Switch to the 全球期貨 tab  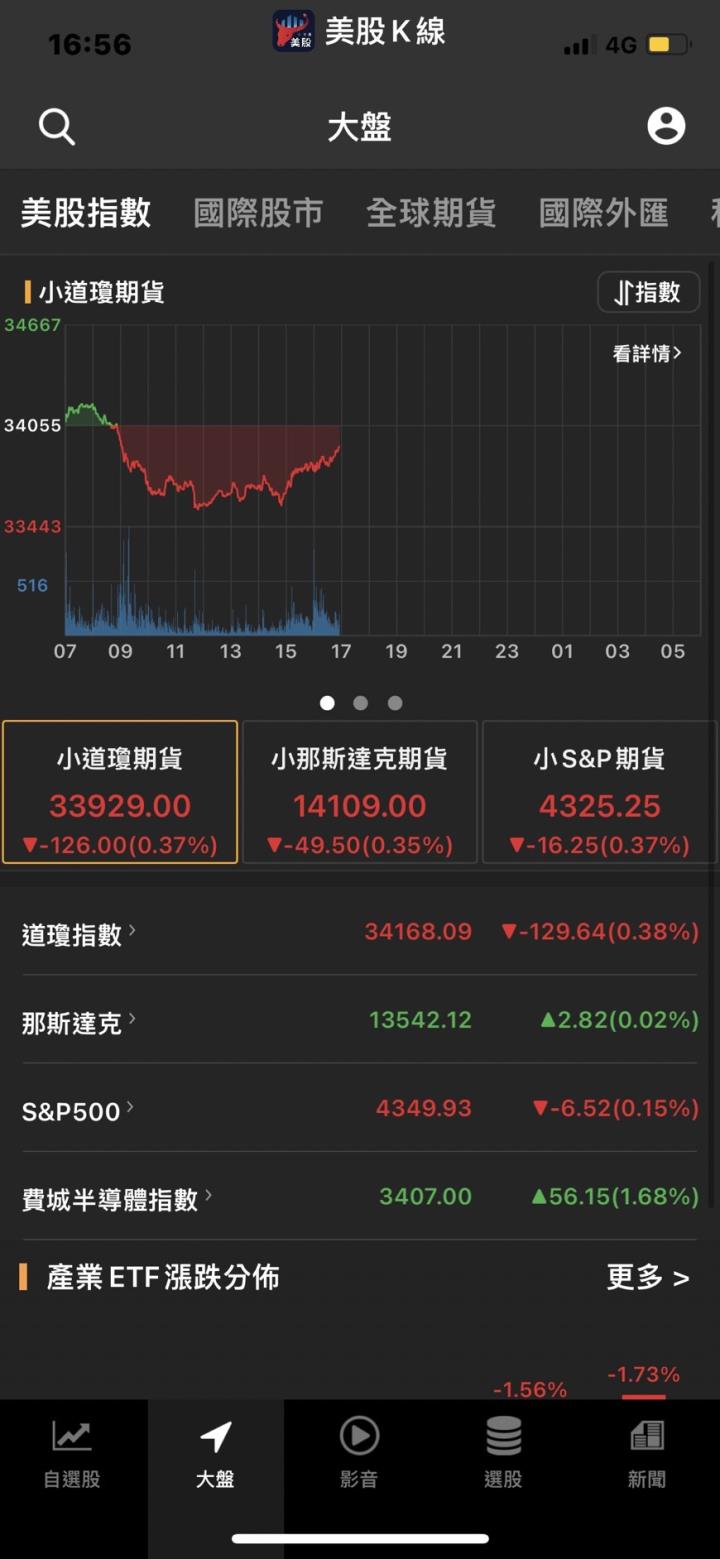coord(431,213)
